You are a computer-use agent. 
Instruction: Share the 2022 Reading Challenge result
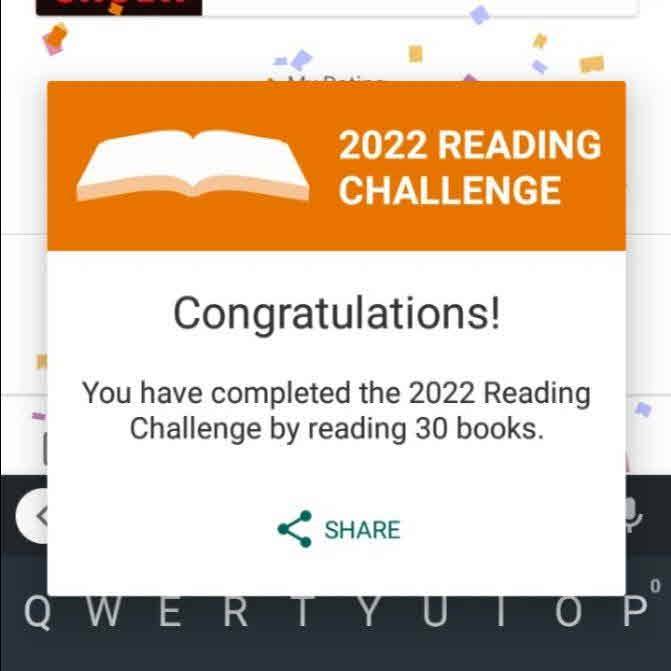pyautogui.click(x=339, y=529)
